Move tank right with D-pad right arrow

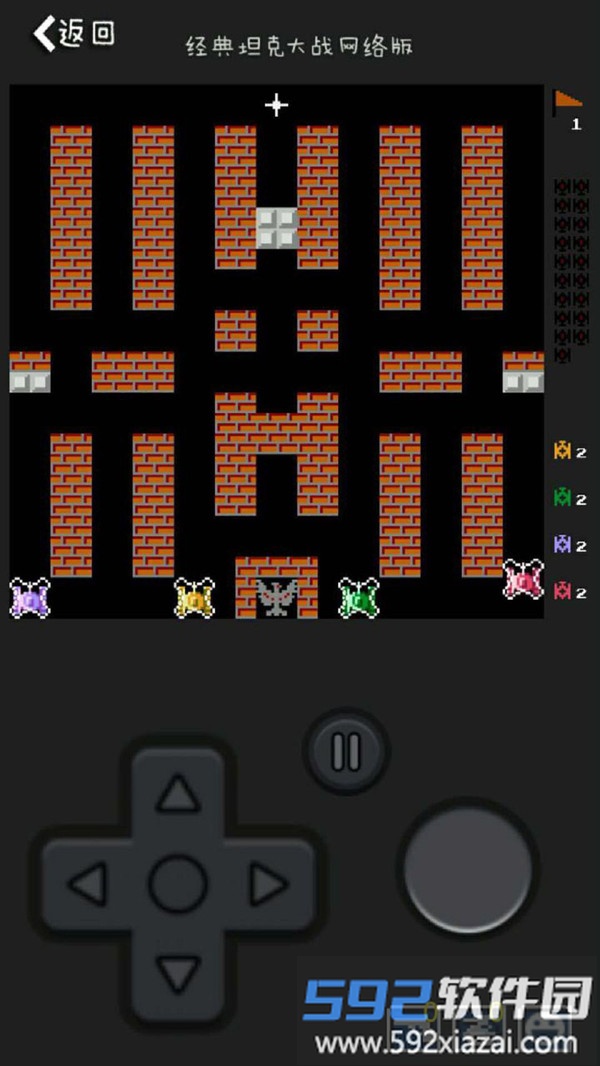tap(268, 884)
